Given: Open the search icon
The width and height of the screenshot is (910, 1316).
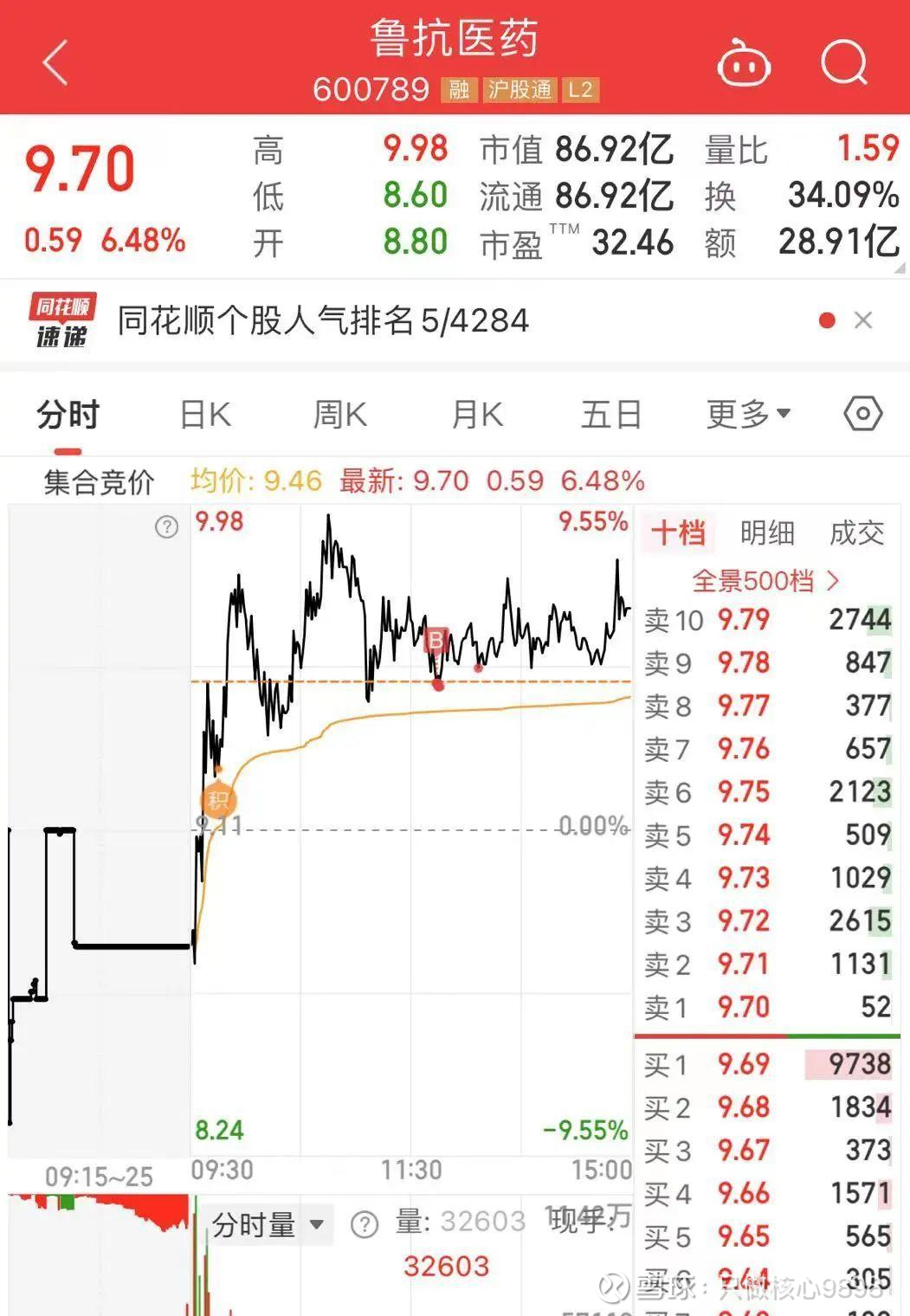Looking at the screenshot, I should click(x=843, y=63).
